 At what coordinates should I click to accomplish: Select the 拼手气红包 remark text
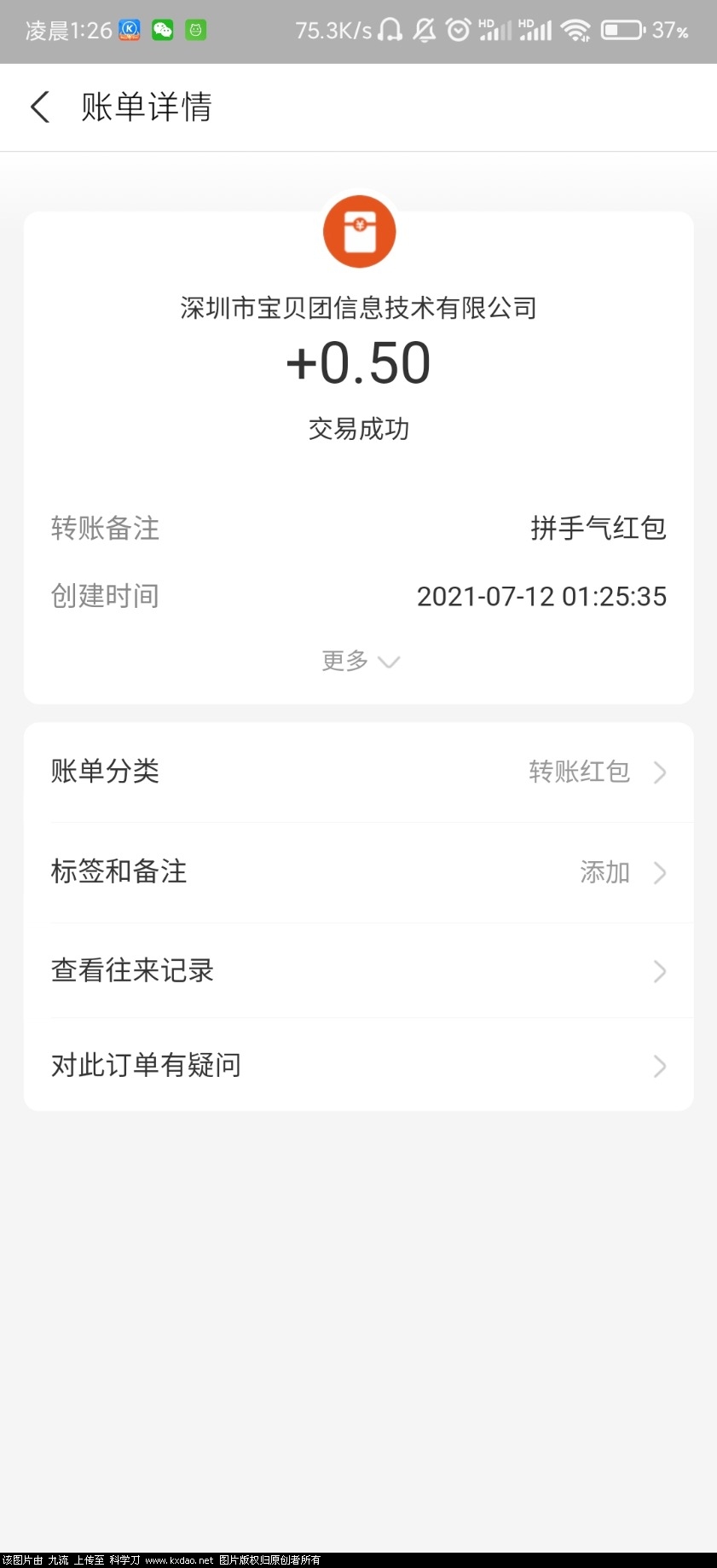598,529
